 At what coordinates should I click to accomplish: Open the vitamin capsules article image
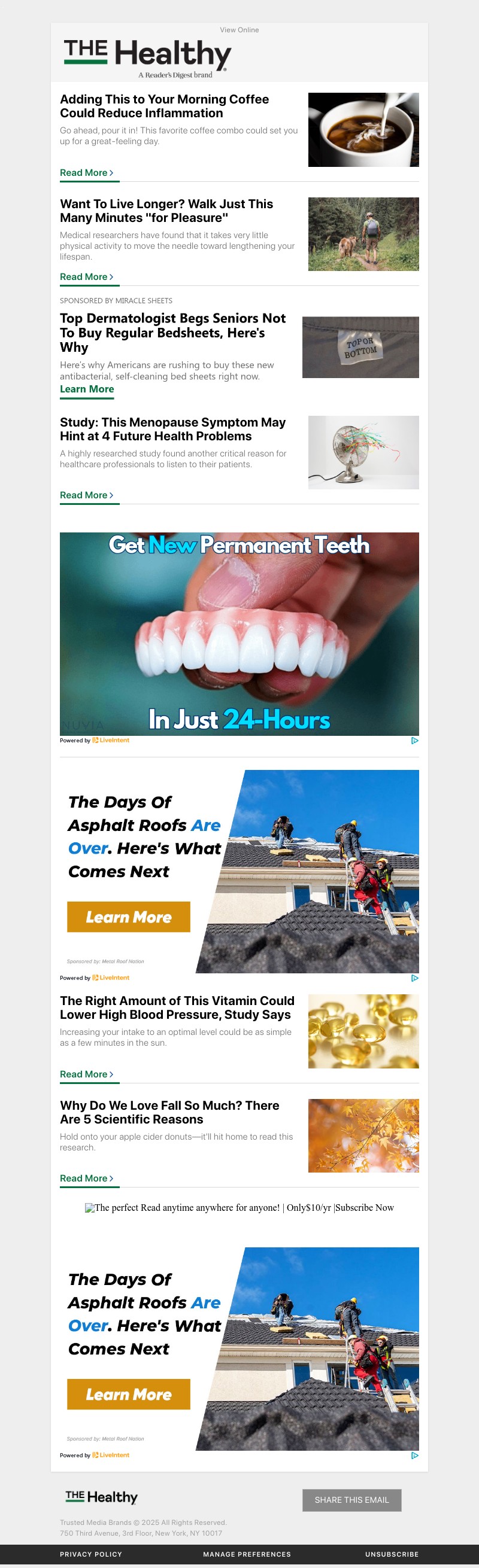click(363, 1031)
